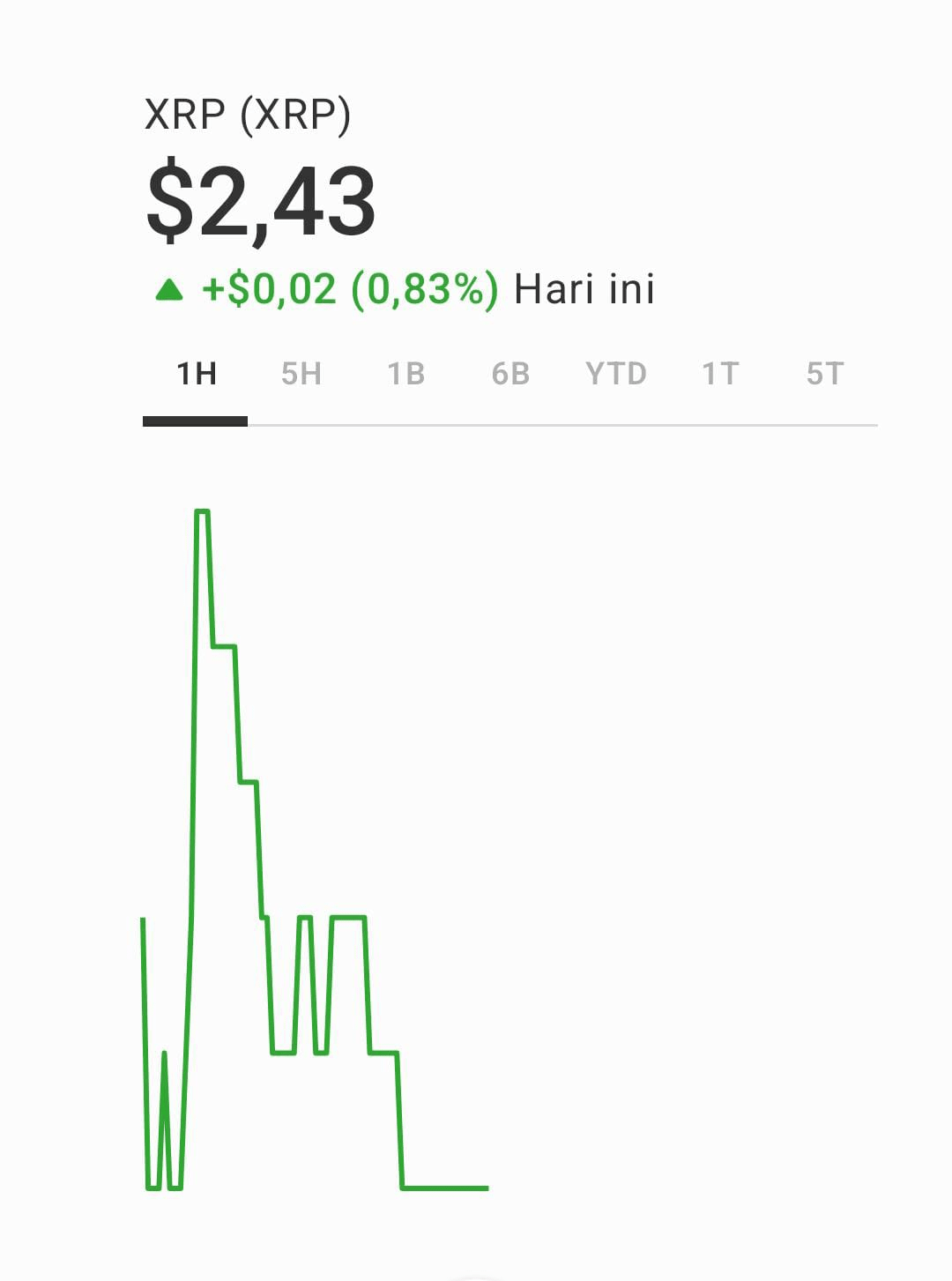952x1281 pixels.
Task: Switch to the YTD view
Action: [x=615, y=375]
